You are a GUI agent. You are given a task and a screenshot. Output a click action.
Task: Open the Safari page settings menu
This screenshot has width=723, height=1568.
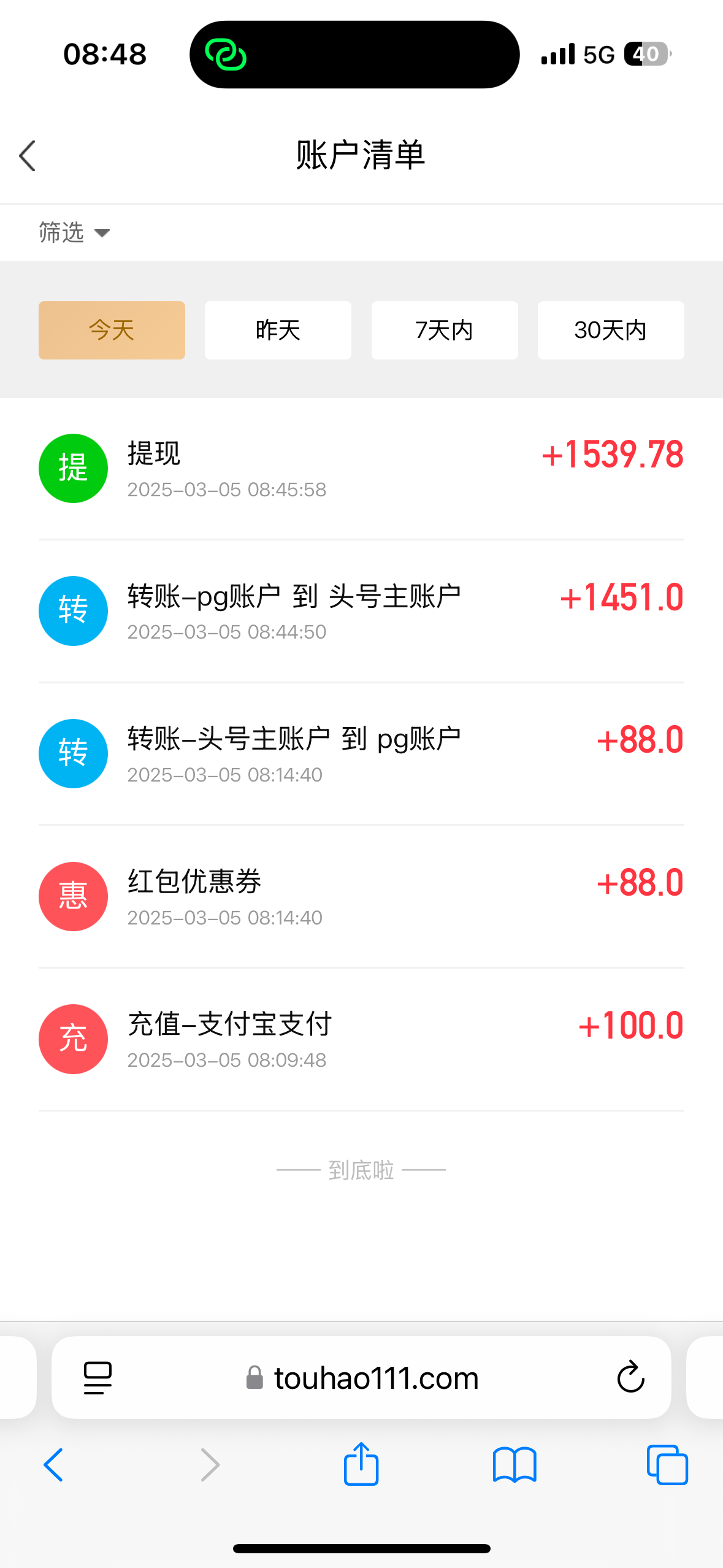[x=98, y=1378]
